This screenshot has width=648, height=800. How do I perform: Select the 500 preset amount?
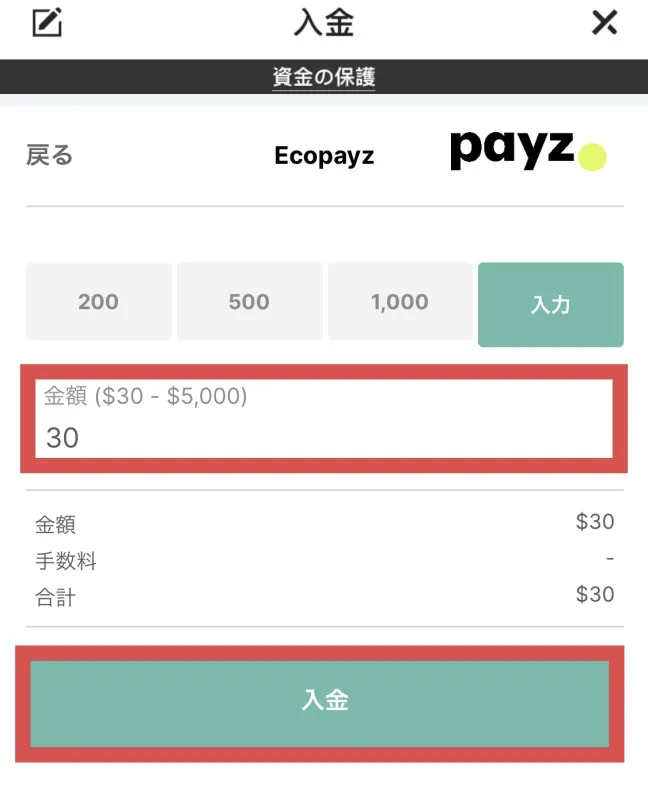coord(249,302)
